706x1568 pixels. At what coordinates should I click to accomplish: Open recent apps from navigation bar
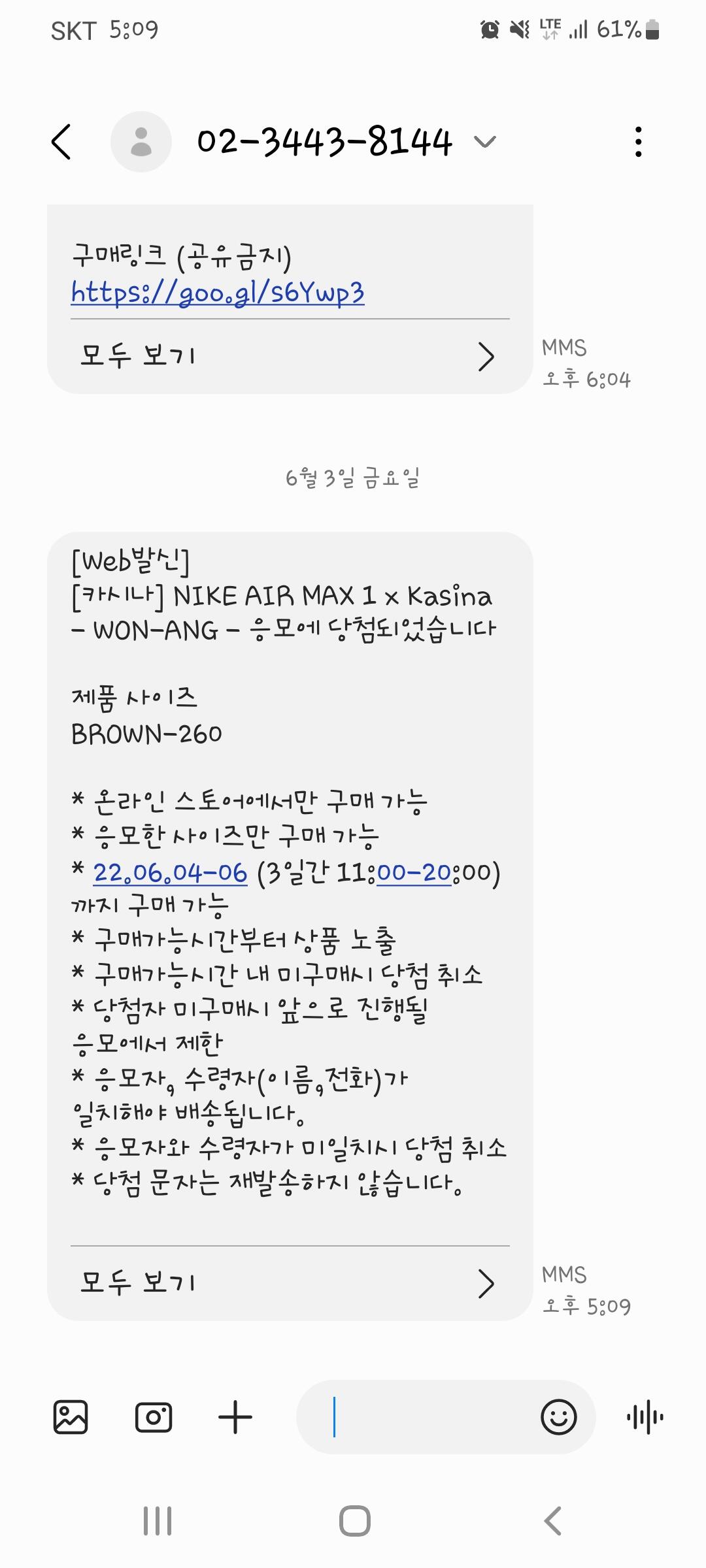click(x=158, y=1521)
